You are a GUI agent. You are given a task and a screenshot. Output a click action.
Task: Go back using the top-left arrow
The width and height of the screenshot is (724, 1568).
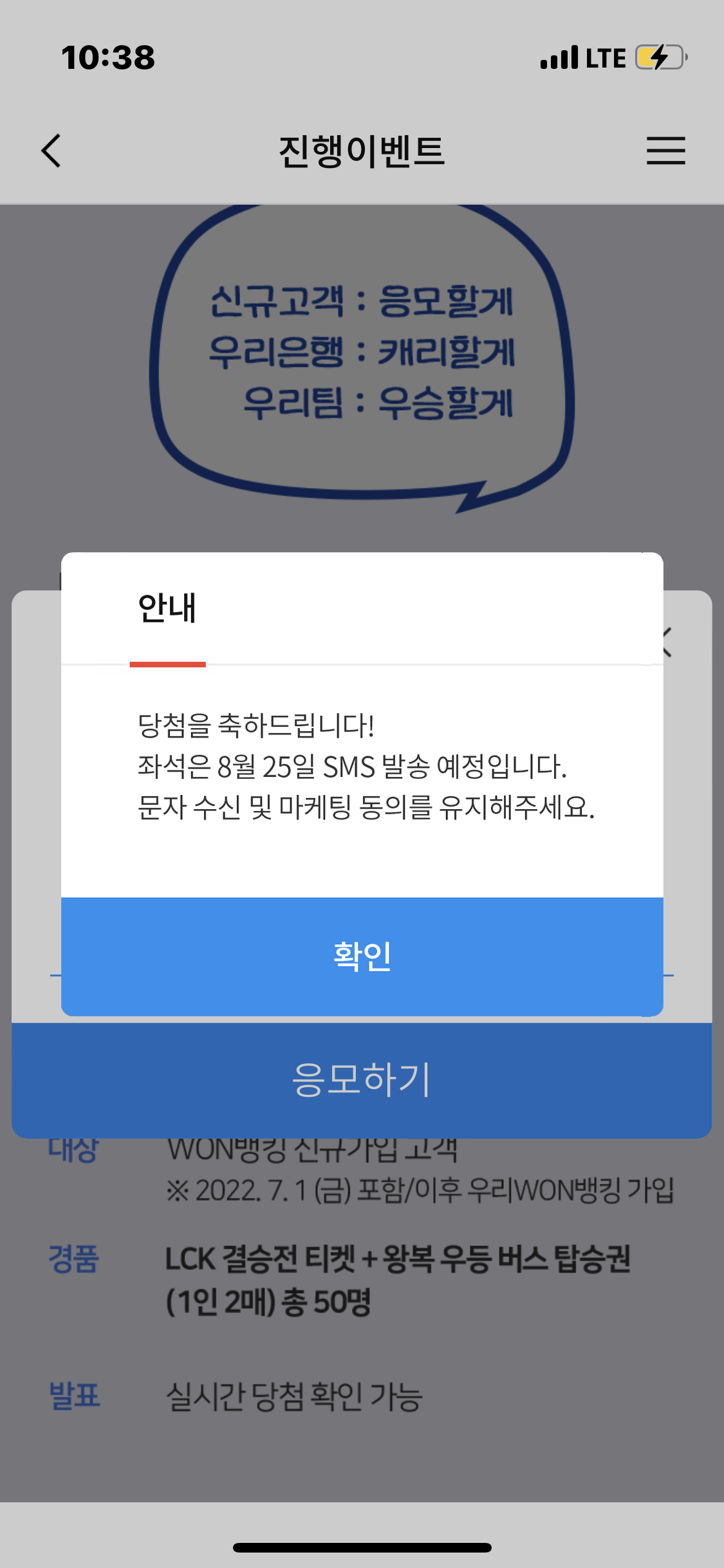click(x=51, y=151)
